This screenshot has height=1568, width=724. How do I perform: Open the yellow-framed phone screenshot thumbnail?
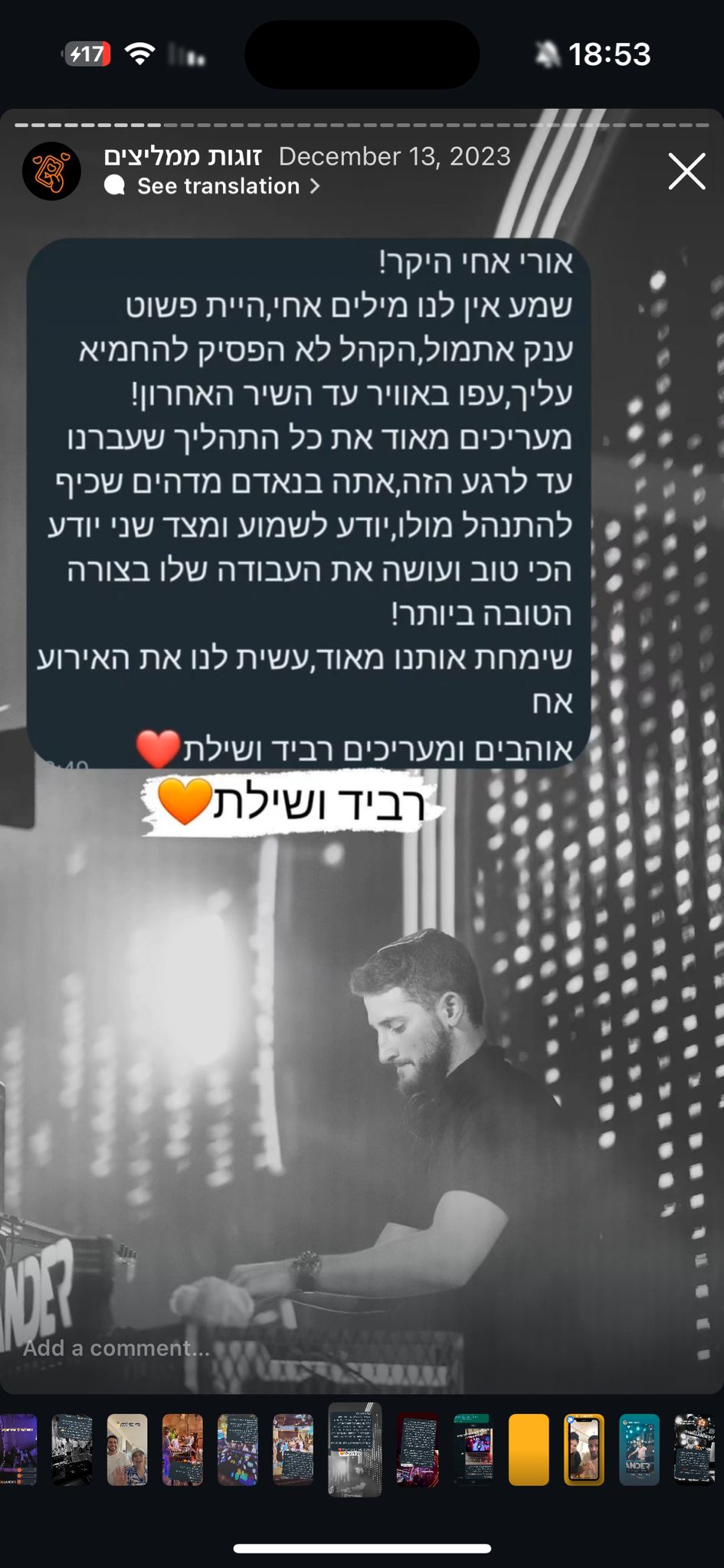[x=584, y=1449]
